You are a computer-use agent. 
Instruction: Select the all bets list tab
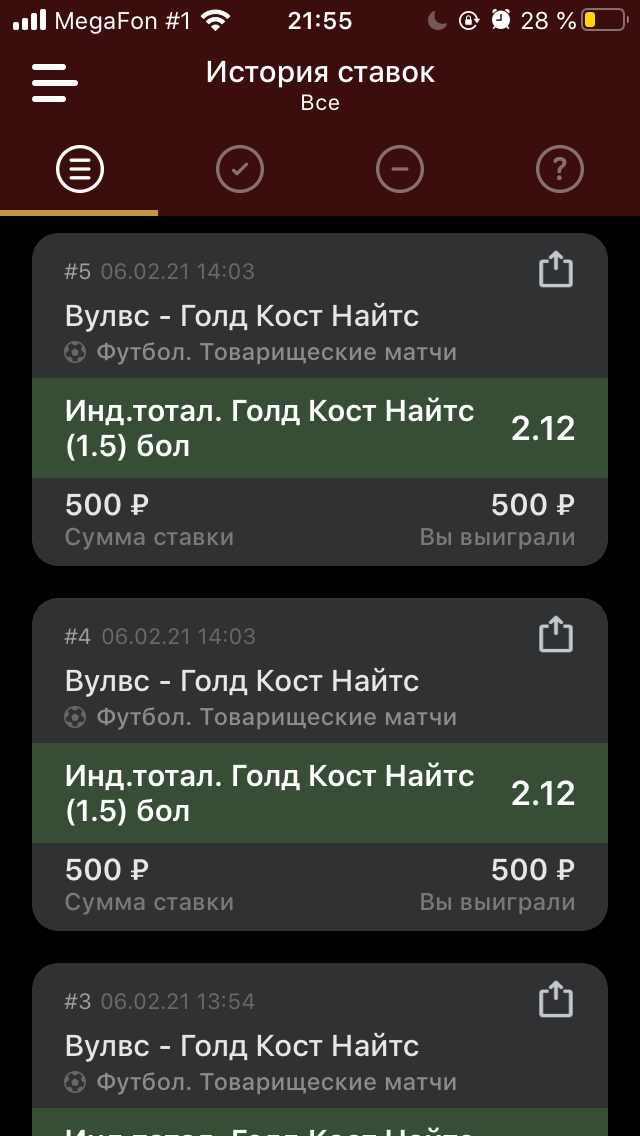pos(80,170)
